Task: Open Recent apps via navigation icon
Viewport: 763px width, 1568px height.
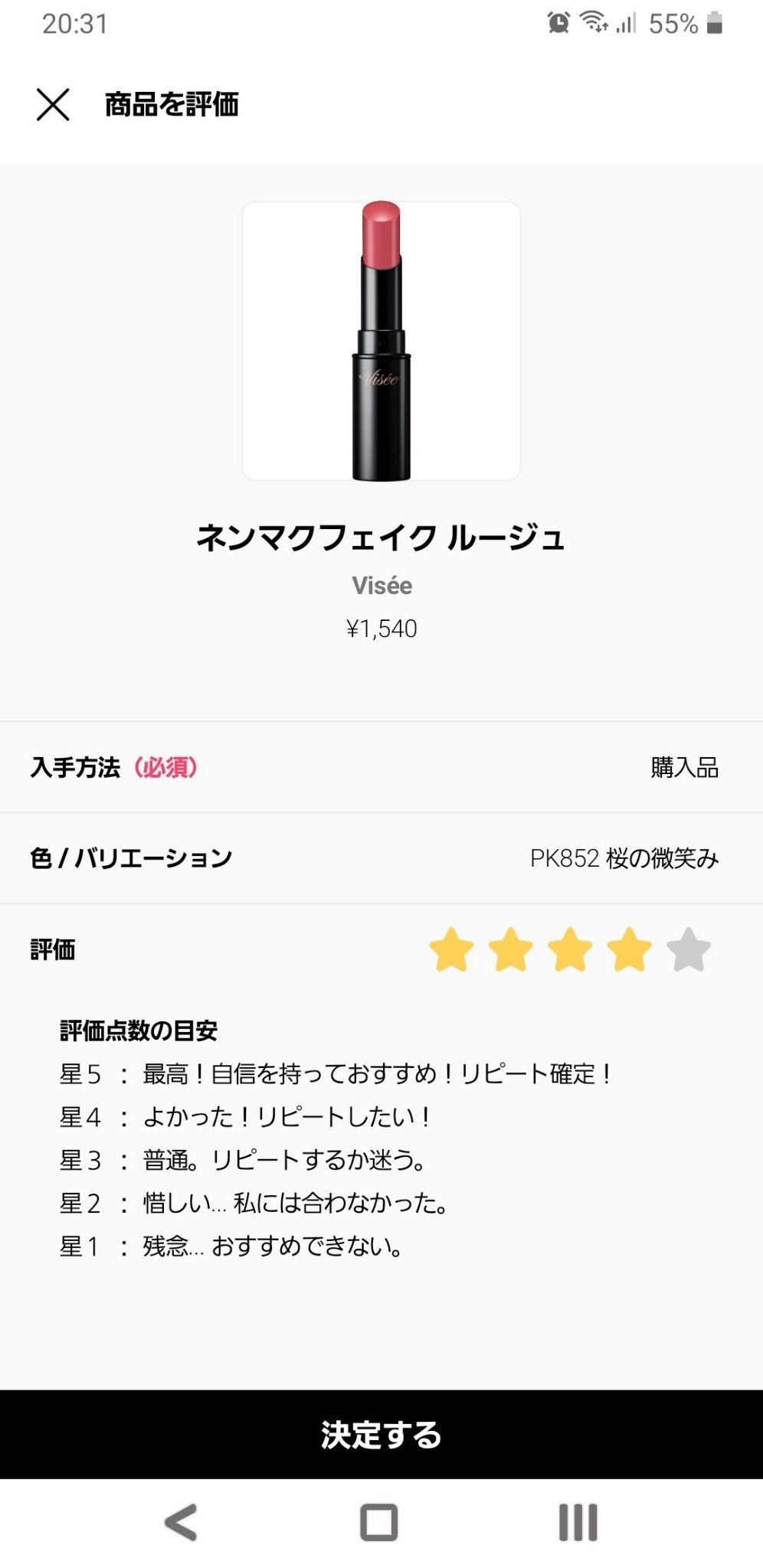Action: [x=578, y=1524]
